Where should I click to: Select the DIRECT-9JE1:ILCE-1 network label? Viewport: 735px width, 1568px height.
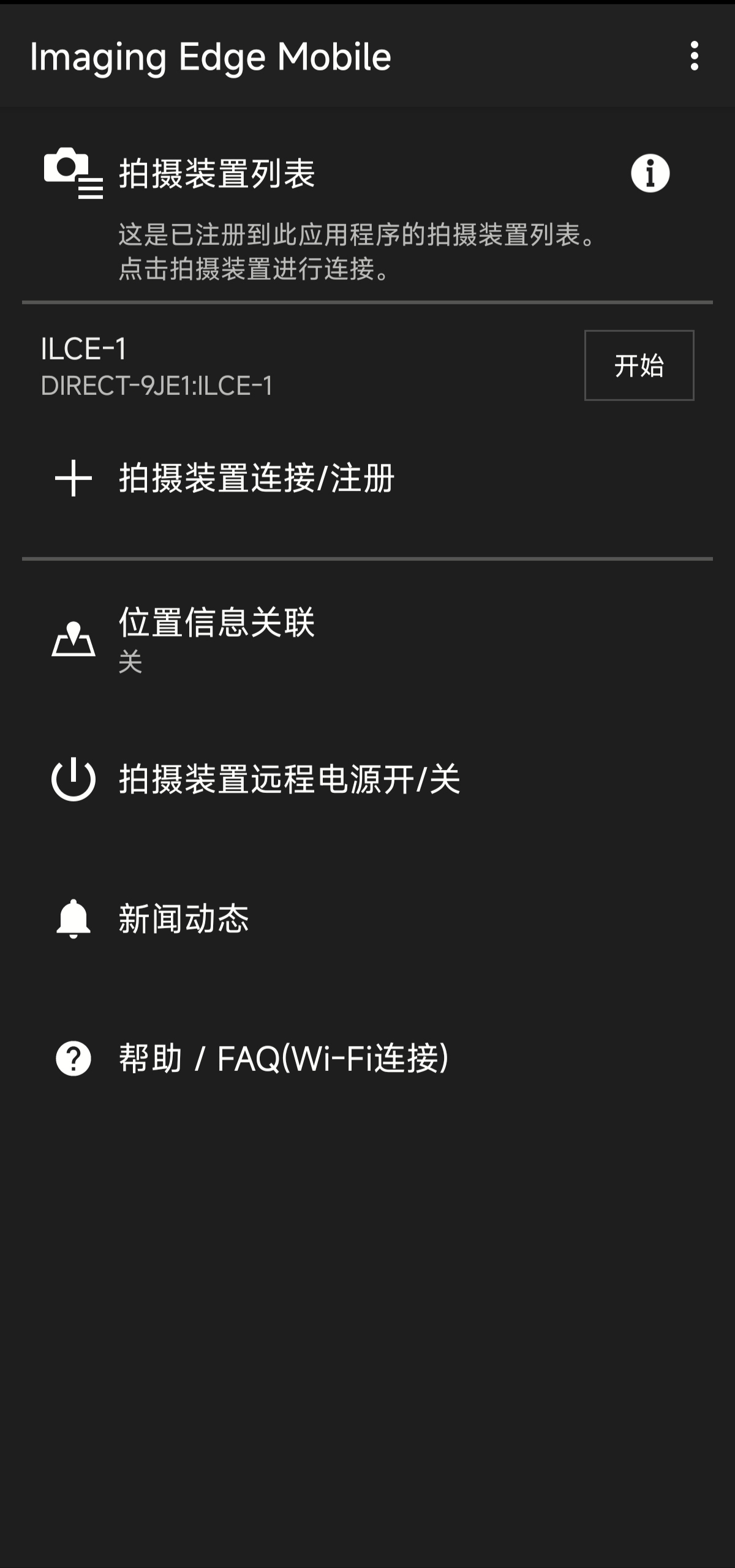point(158,387)
